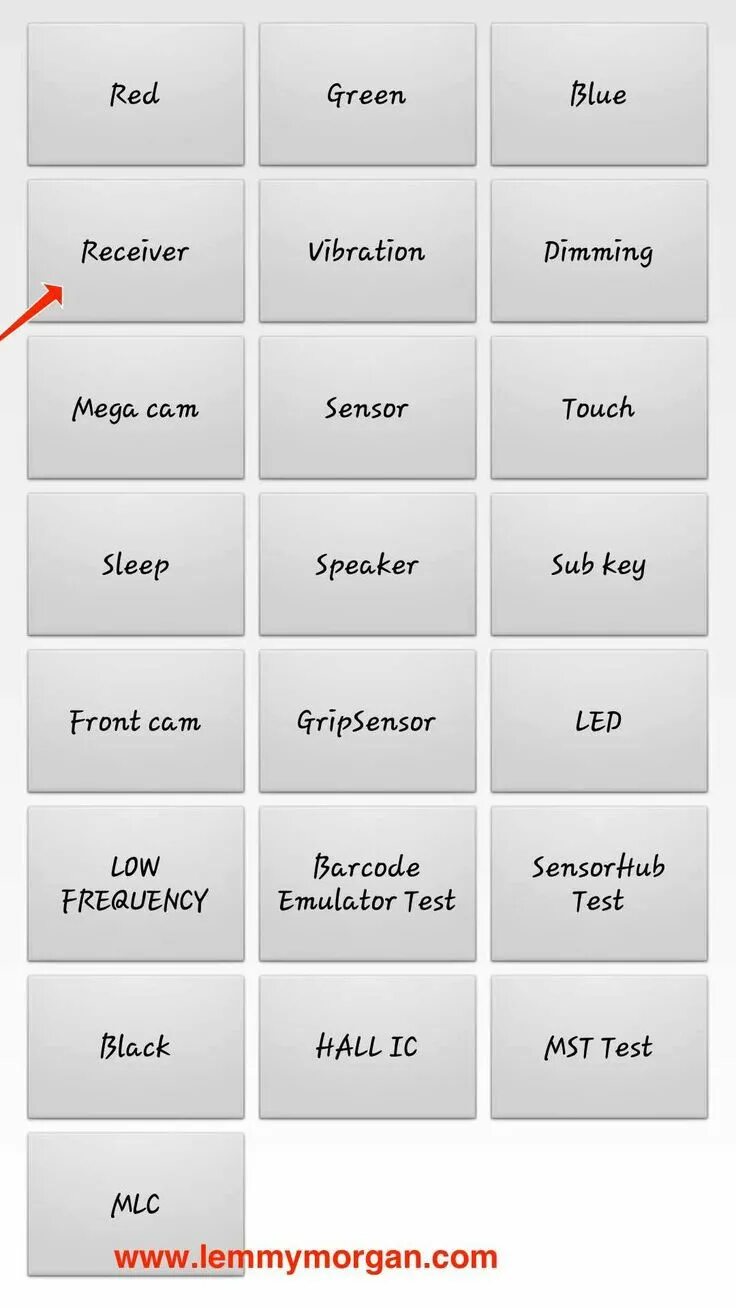Select the Sleep test button
736x1308 pixels.
pyautogui.click(x=135, y=564)
